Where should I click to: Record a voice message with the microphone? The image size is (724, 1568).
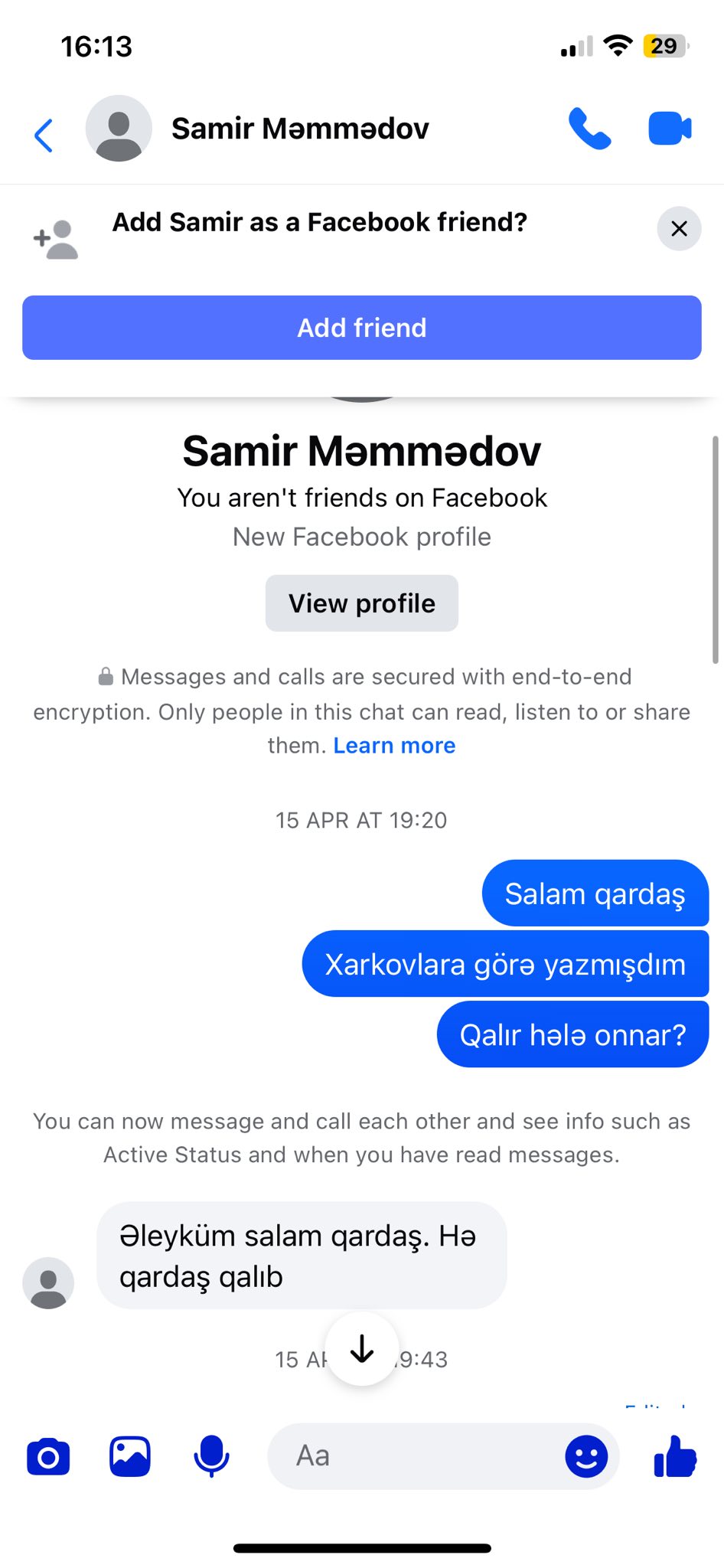click(x=211, y=1456)
